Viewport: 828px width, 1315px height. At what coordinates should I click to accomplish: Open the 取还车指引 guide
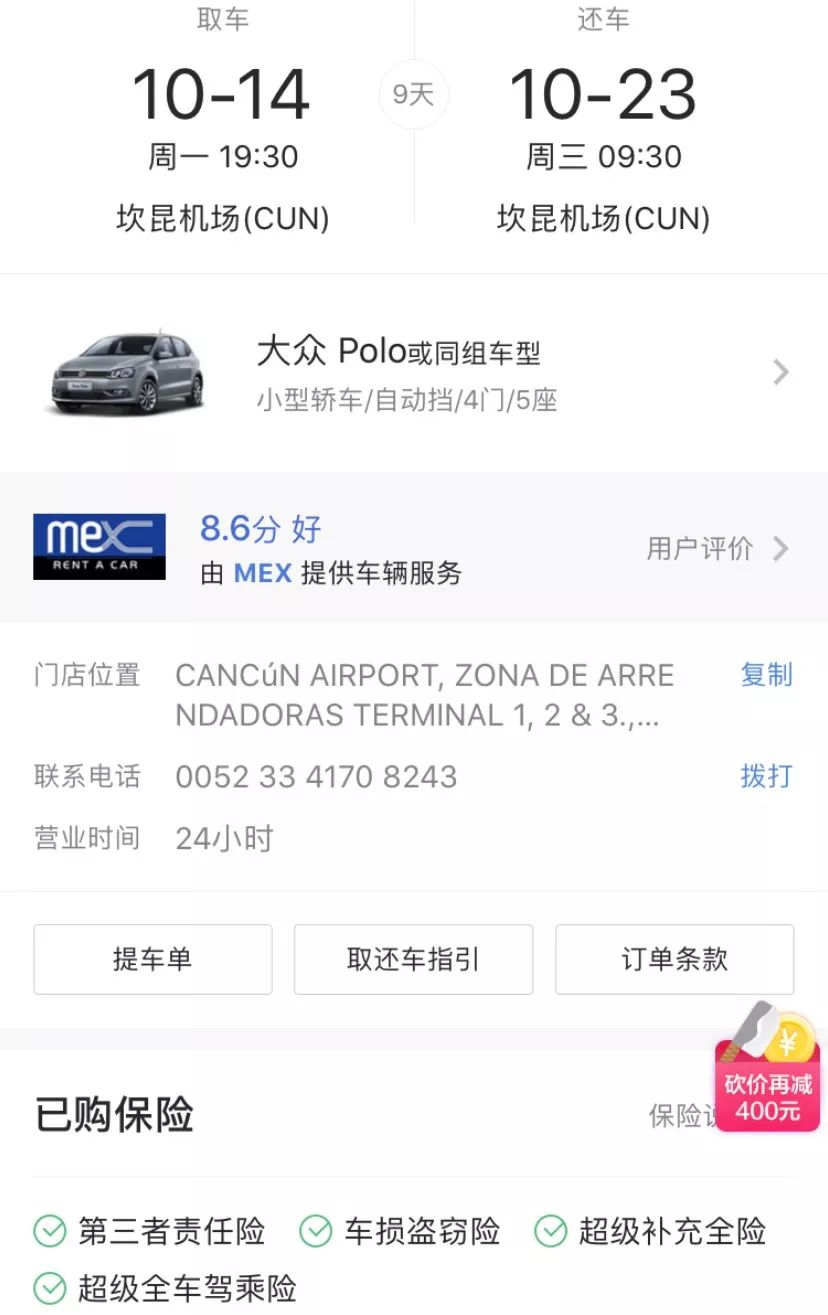click(413, 958)
